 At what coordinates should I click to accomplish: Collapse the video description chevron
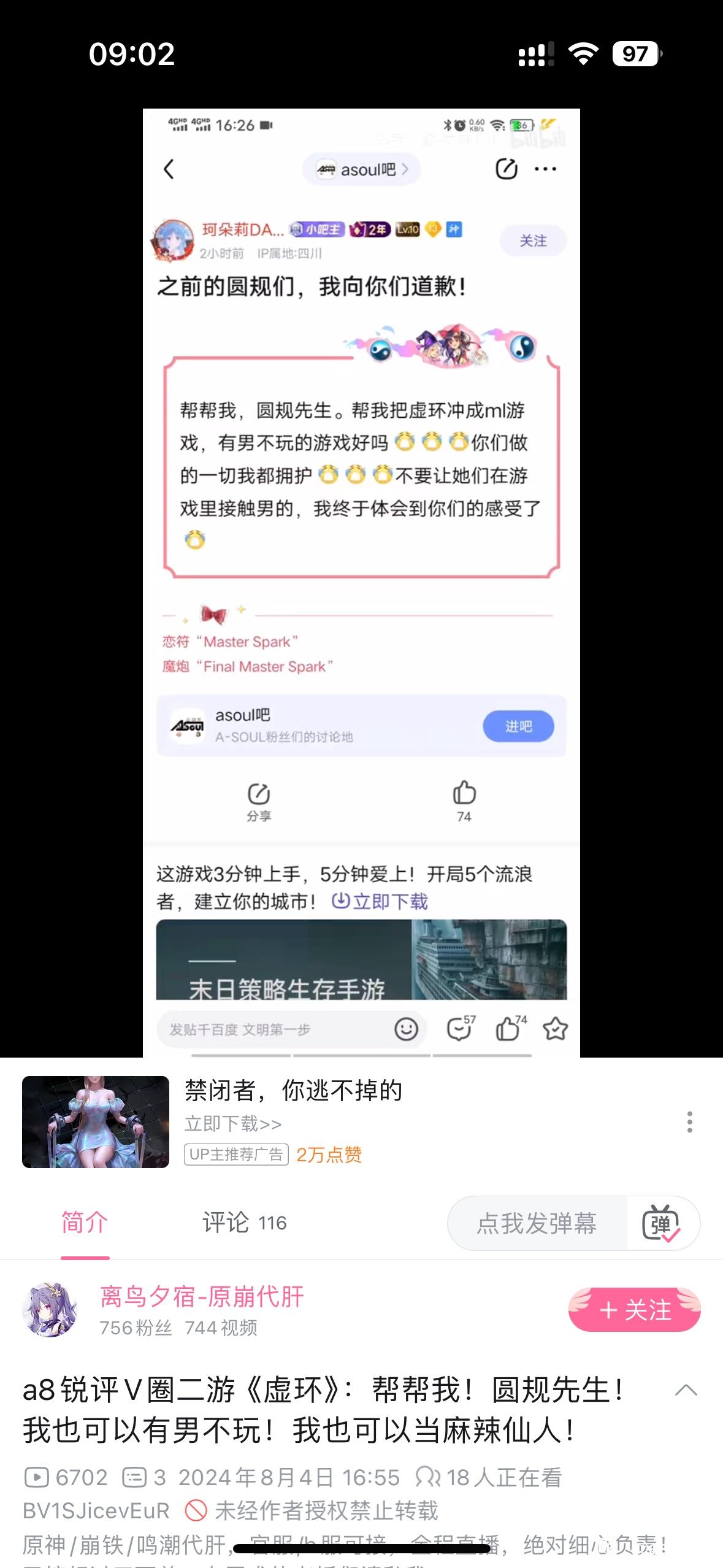click(686, 1390)
